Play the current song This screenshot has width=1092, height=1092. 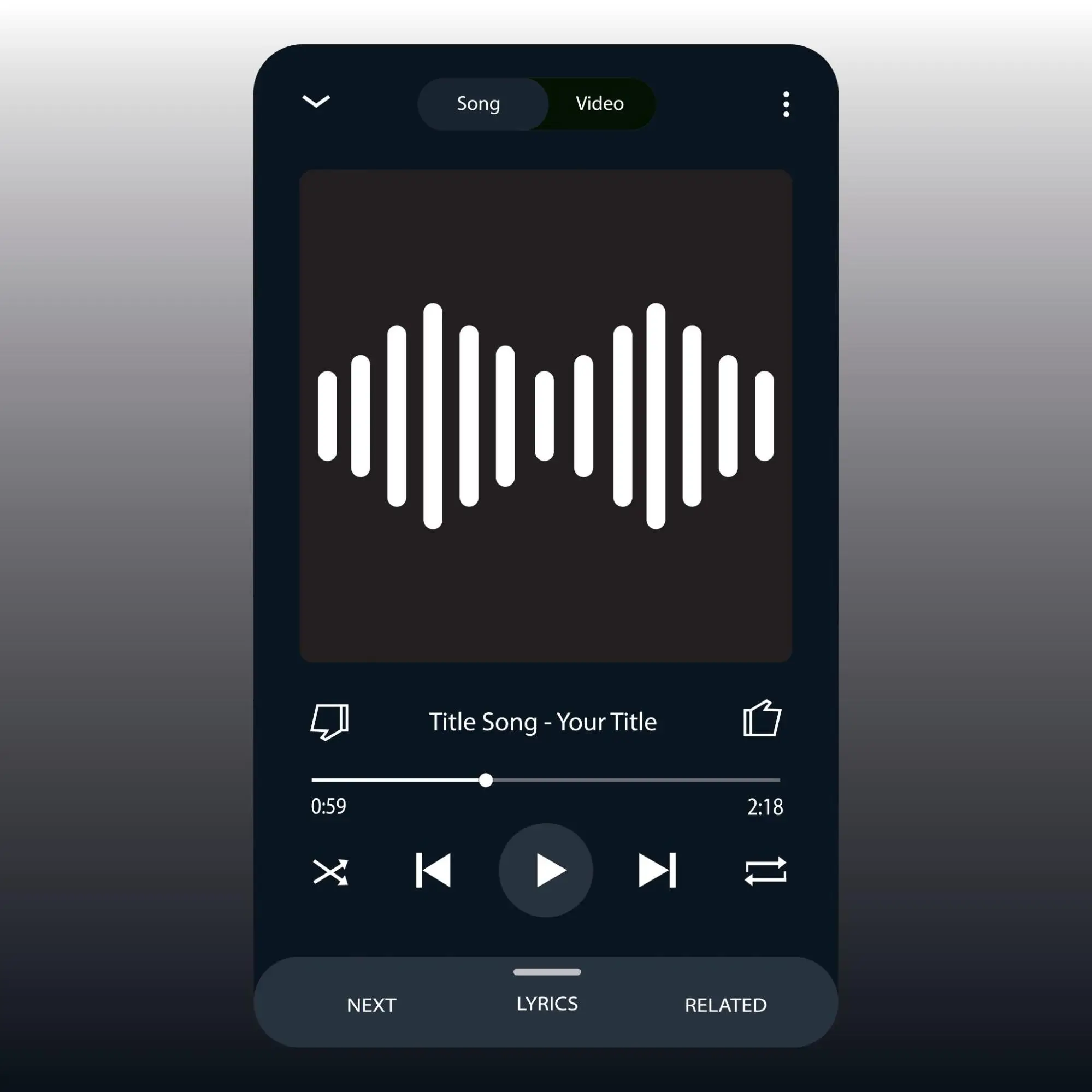(x=546, y=870)
